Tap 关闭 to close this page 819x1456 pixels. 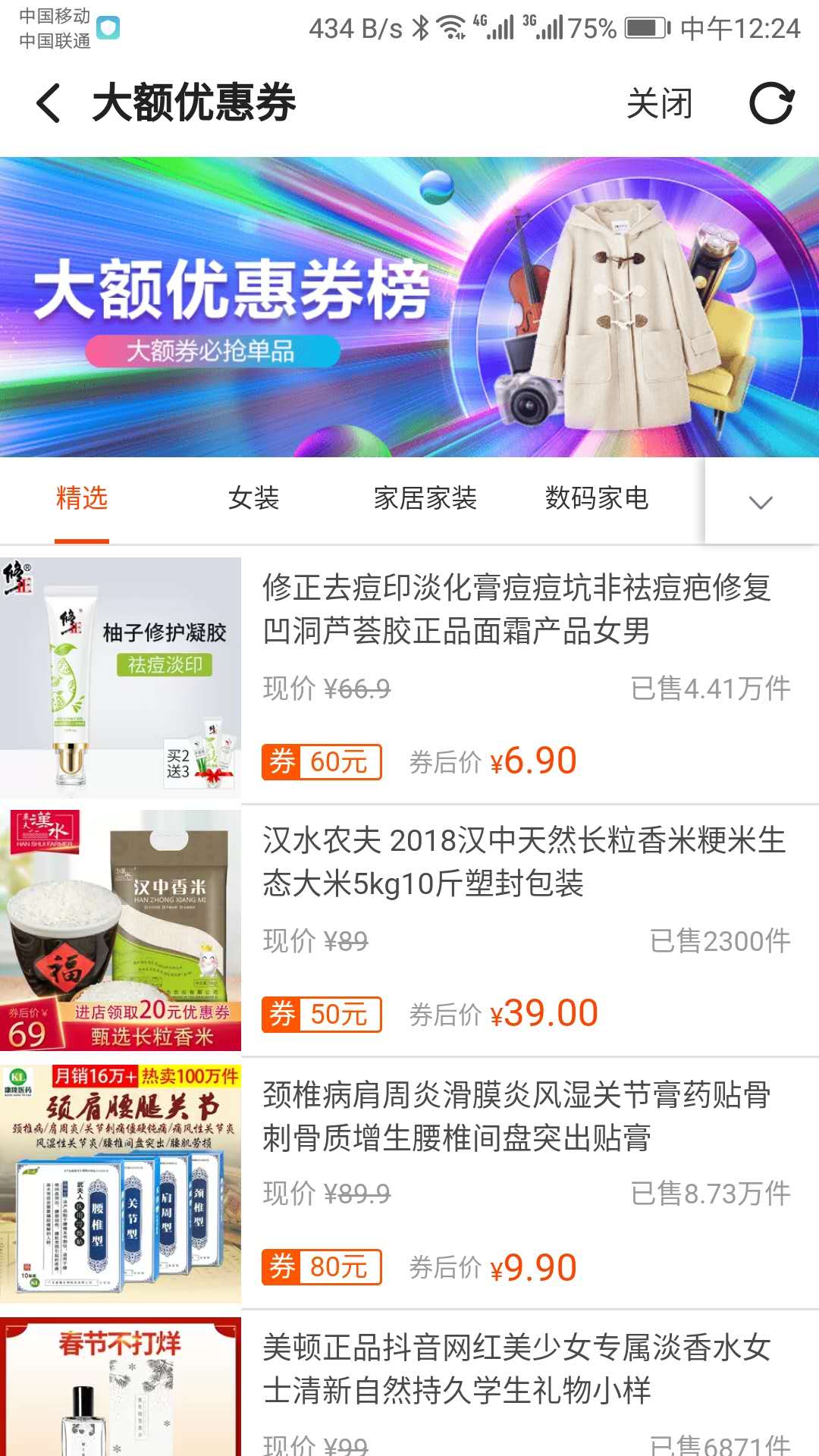(659, 103)
